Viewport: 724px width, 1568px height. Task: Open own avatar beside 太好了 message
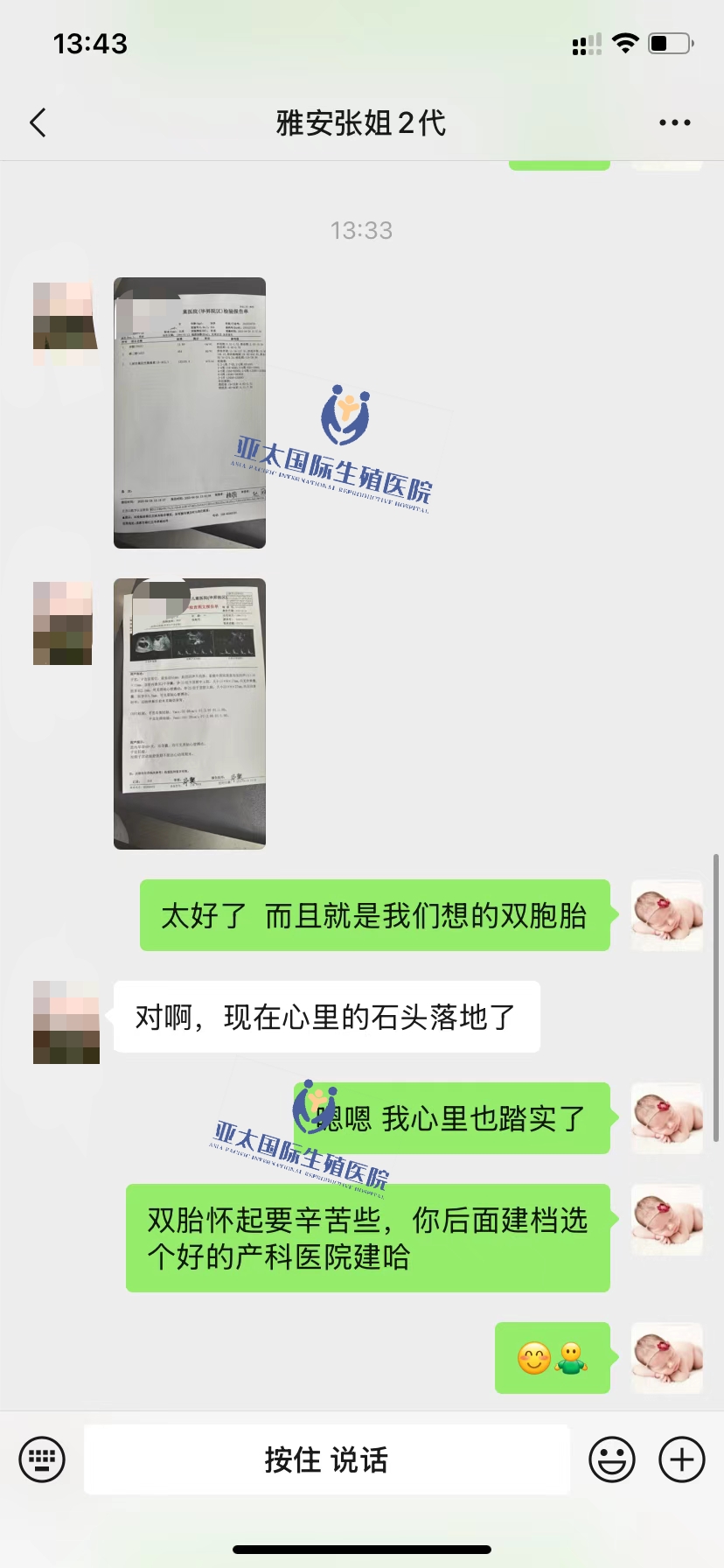pyautogui.click(x=667, y=915)
